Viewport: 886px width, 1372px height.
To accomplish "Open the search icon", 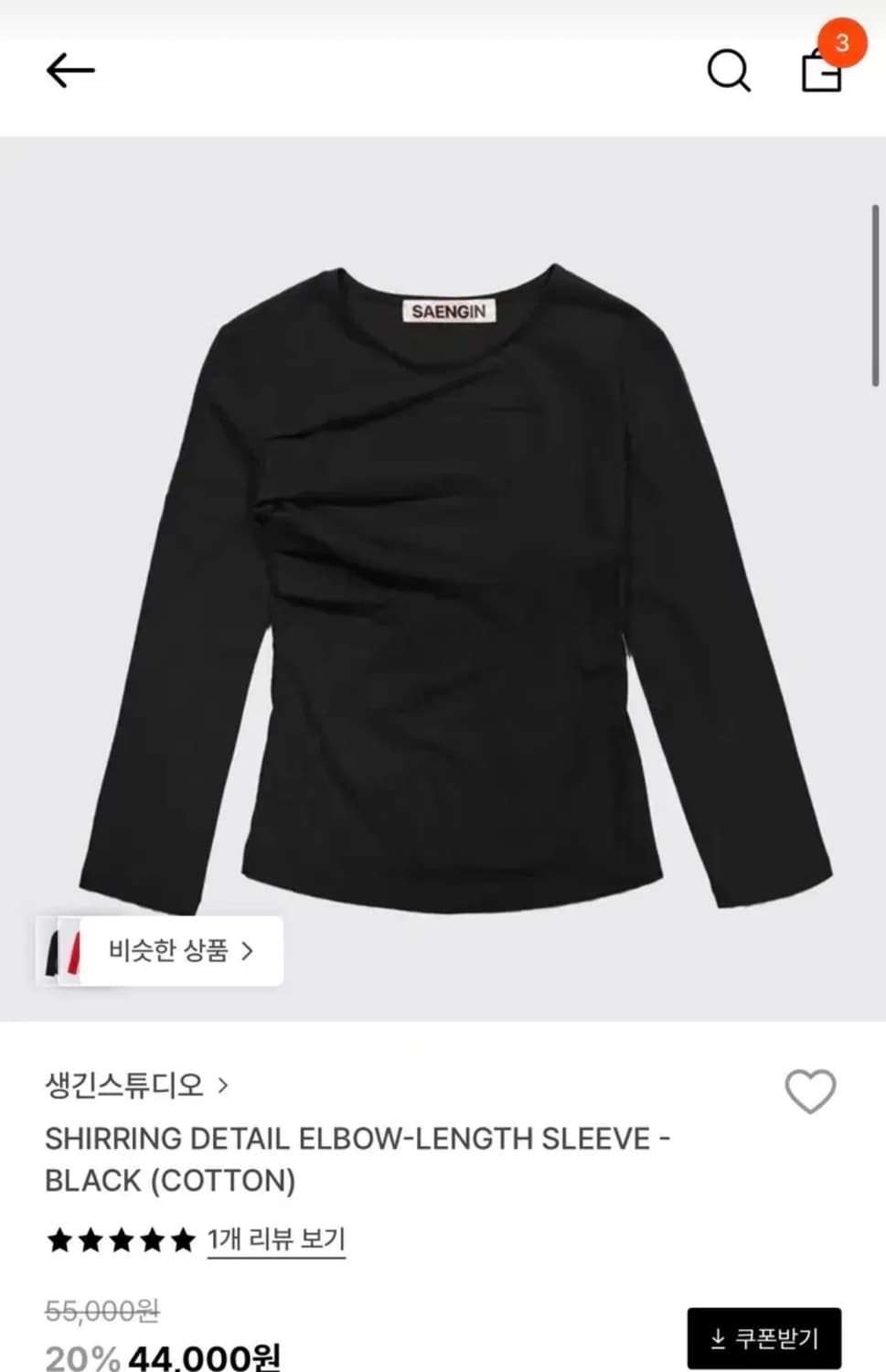I will pos(727,70).
